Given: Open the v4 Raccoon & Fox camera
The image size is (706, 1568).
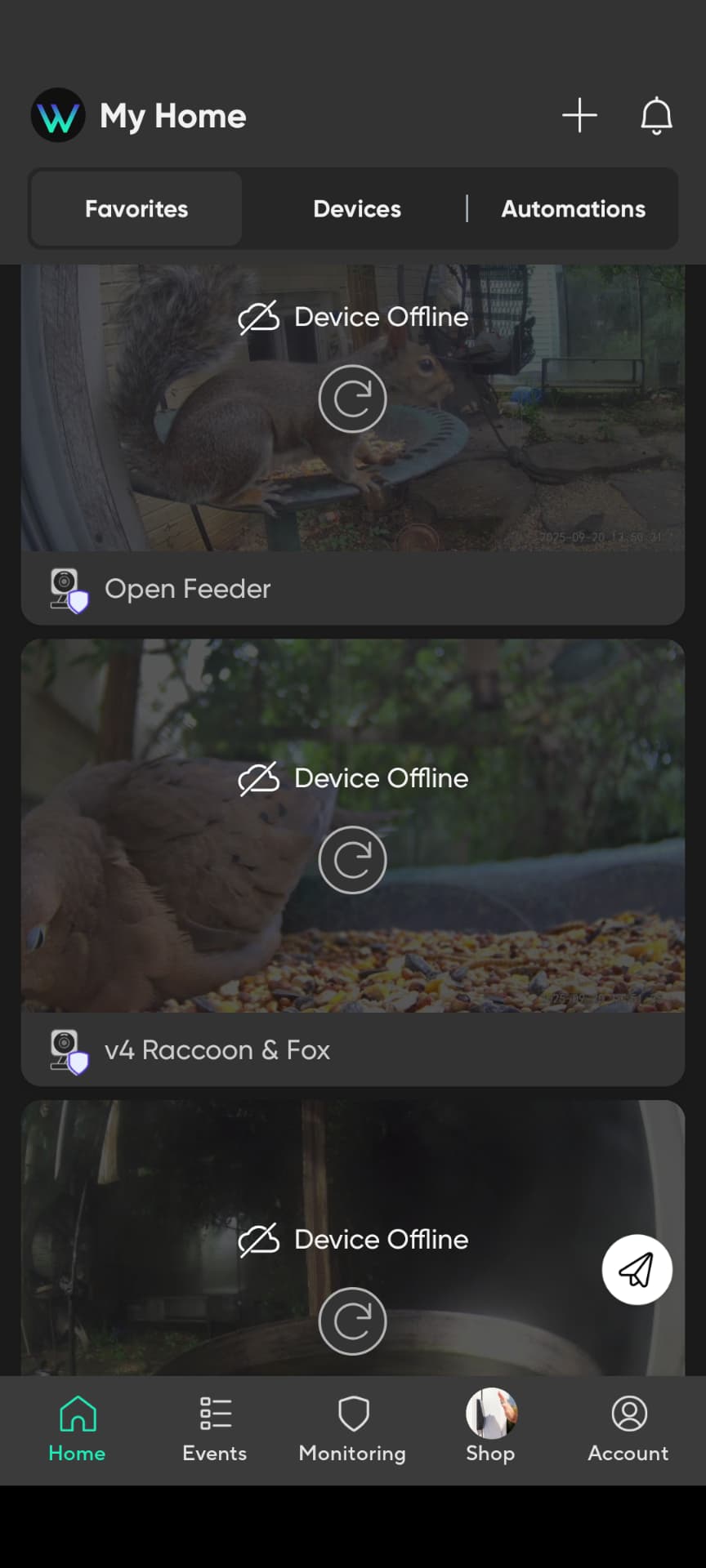Looking at the screenshot, I should [x=217, y=1050].
